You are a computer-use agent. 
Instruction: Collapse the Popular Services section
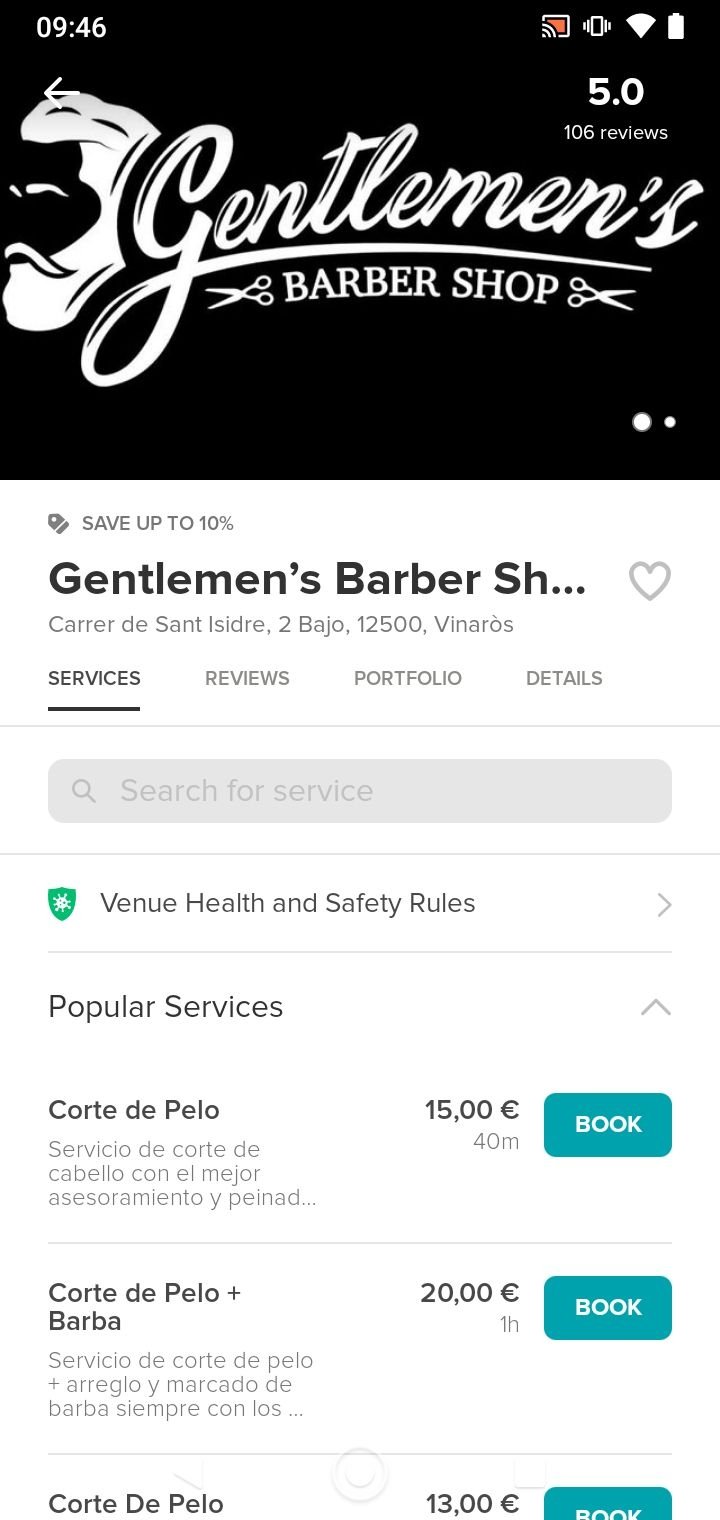tap(655, 1007)
